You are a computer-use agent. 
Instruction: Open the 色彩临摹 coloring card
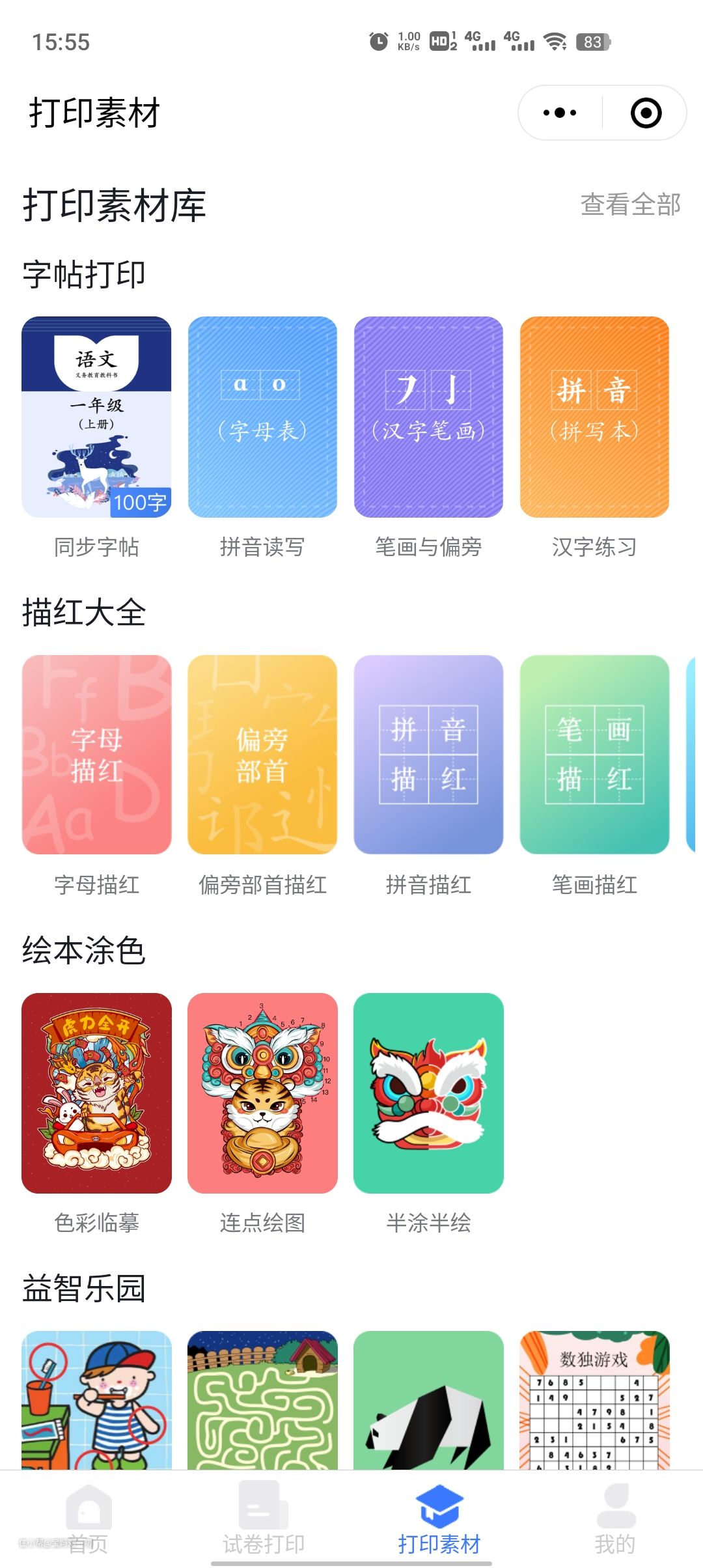pyautogui.click(x=96, y=1093)
